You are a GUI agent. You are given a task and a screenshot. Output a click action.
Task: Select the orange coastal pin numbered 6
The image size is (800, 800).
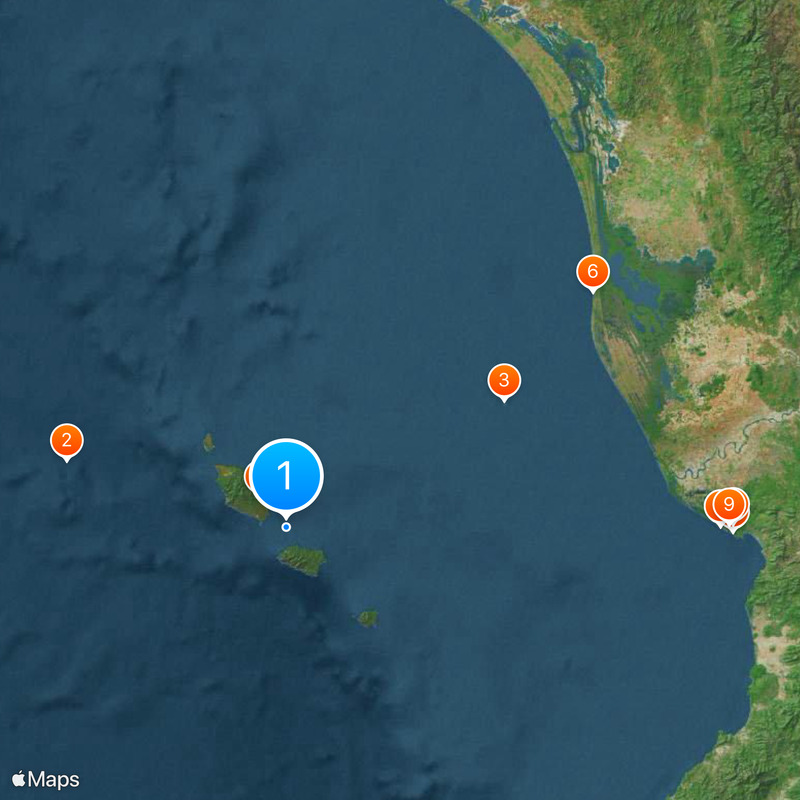click(592, 270)
